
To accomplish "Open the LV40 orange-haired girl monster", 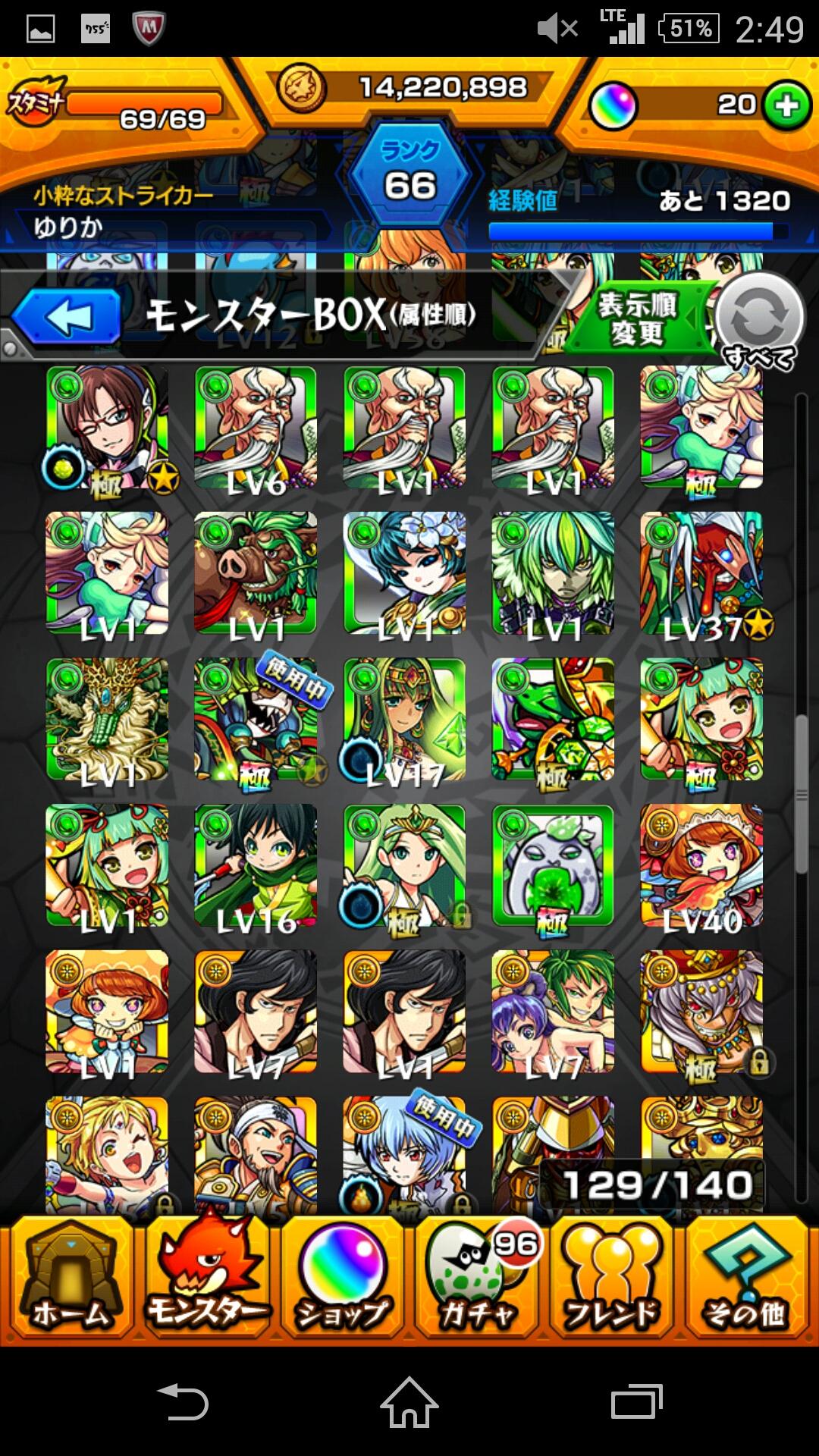I will click(x=701, y=866).
